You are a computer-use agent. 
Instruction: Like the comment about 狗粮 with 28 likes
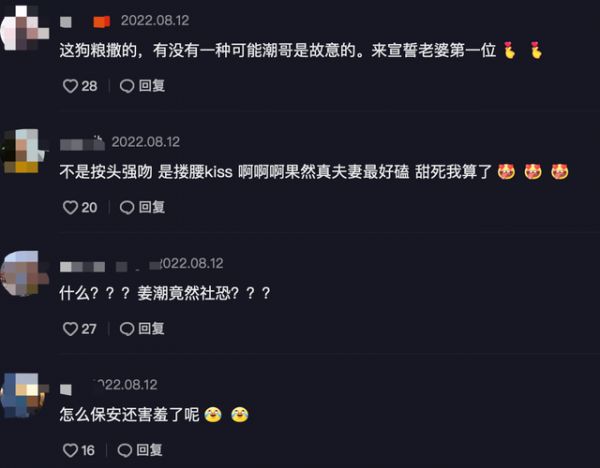coord(70,86)
